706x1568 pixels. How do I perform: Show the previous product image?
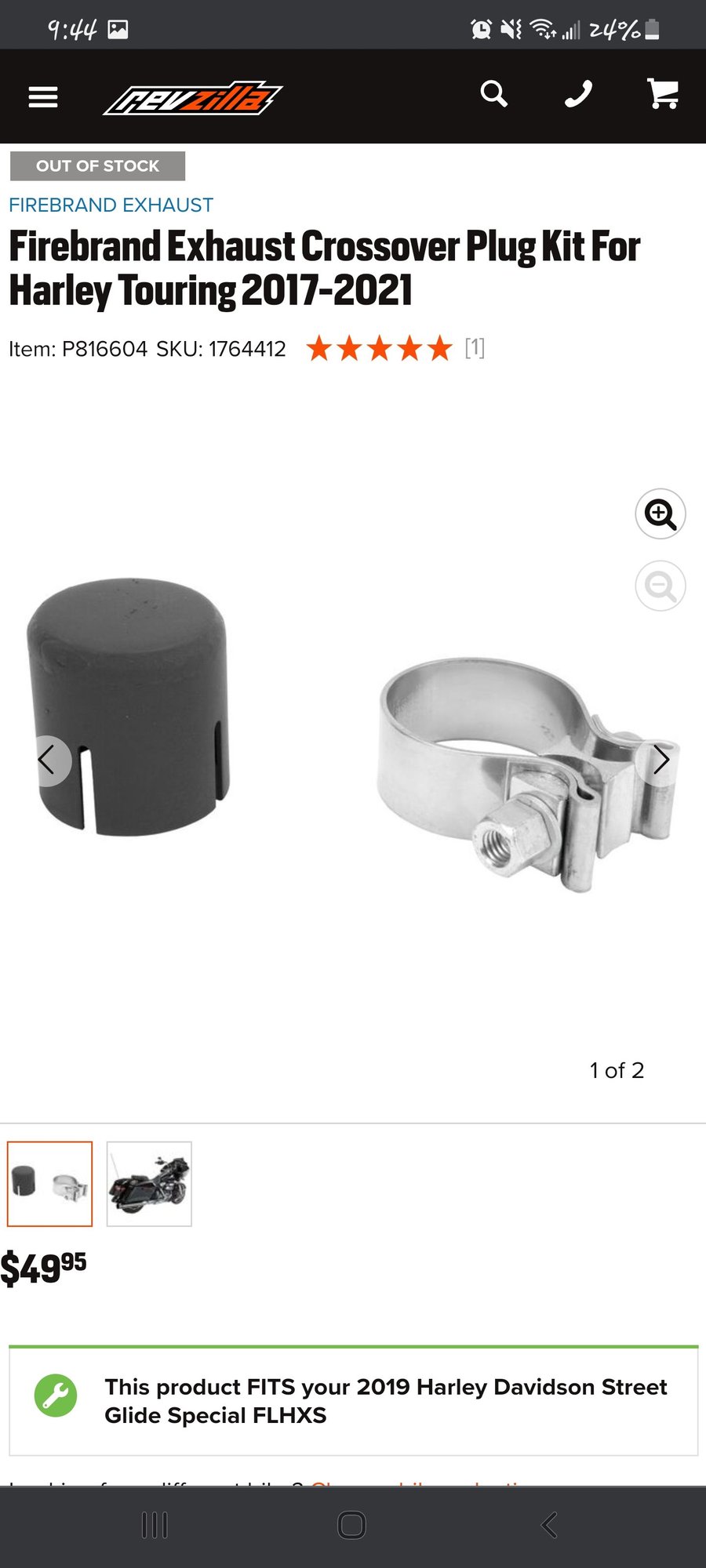coord(49,760)
